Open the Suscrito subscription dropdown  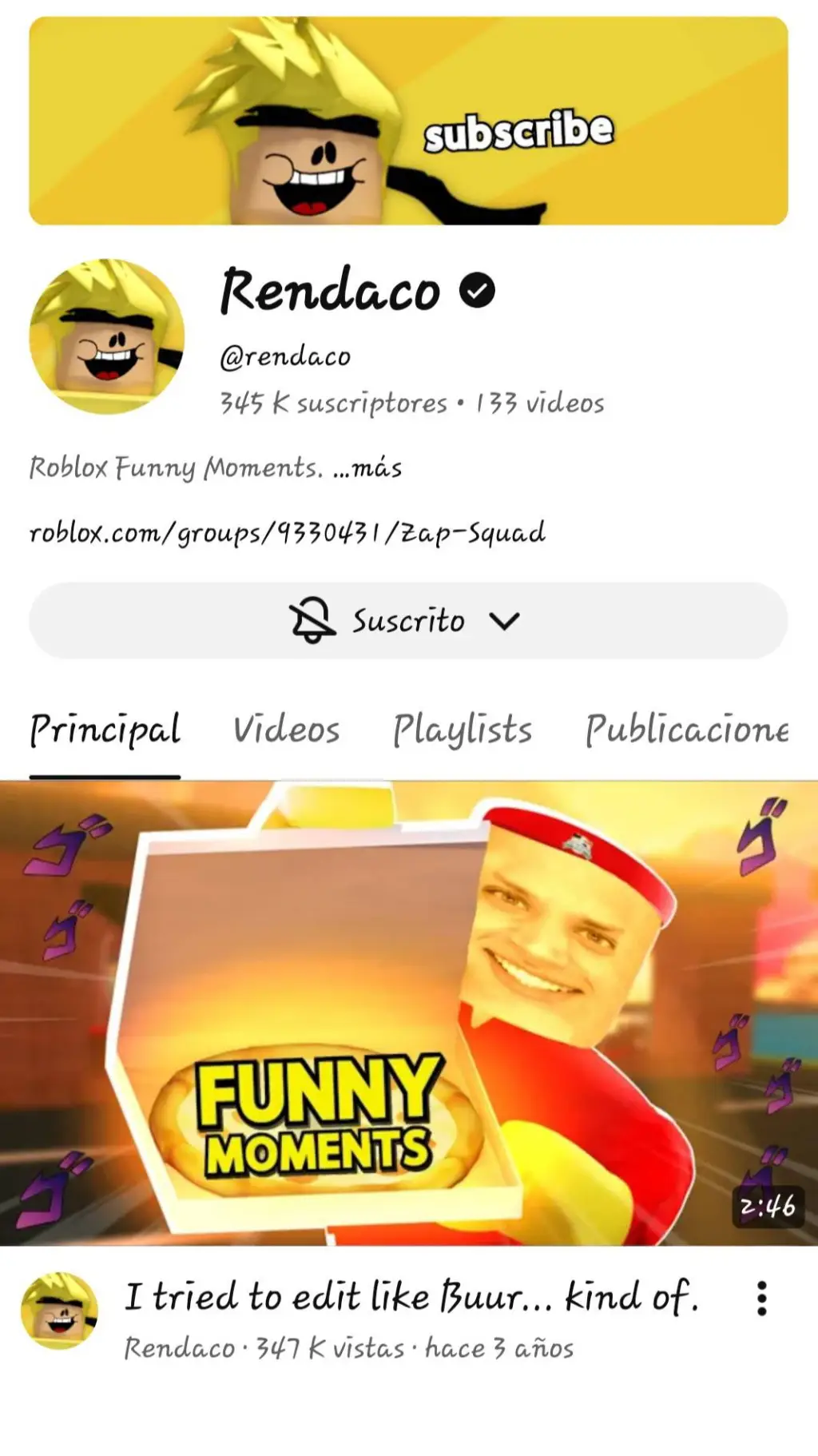[408, 621]
